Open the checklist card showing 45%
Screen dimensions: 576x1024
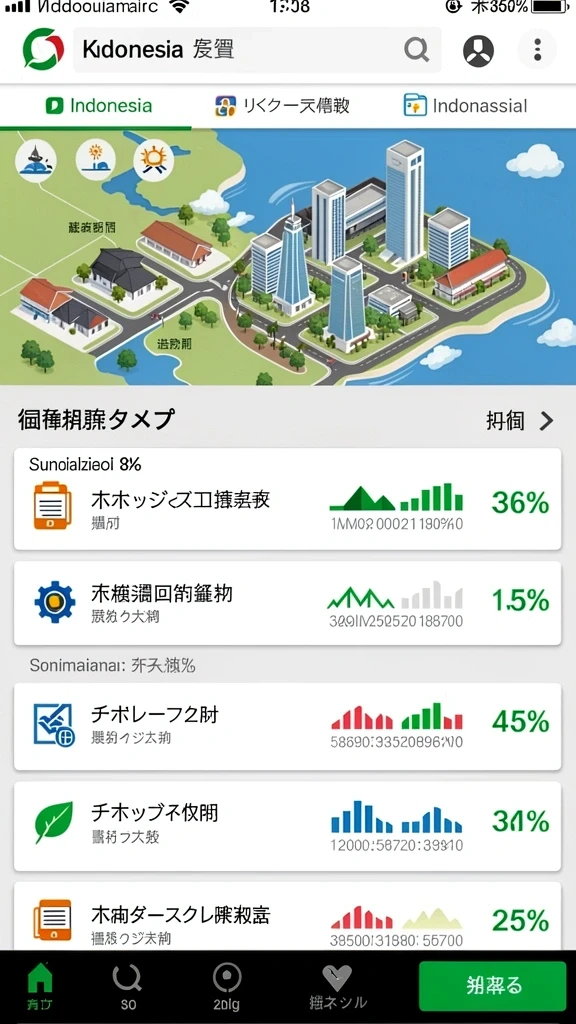pyautogui.click(x=287, y=726)
